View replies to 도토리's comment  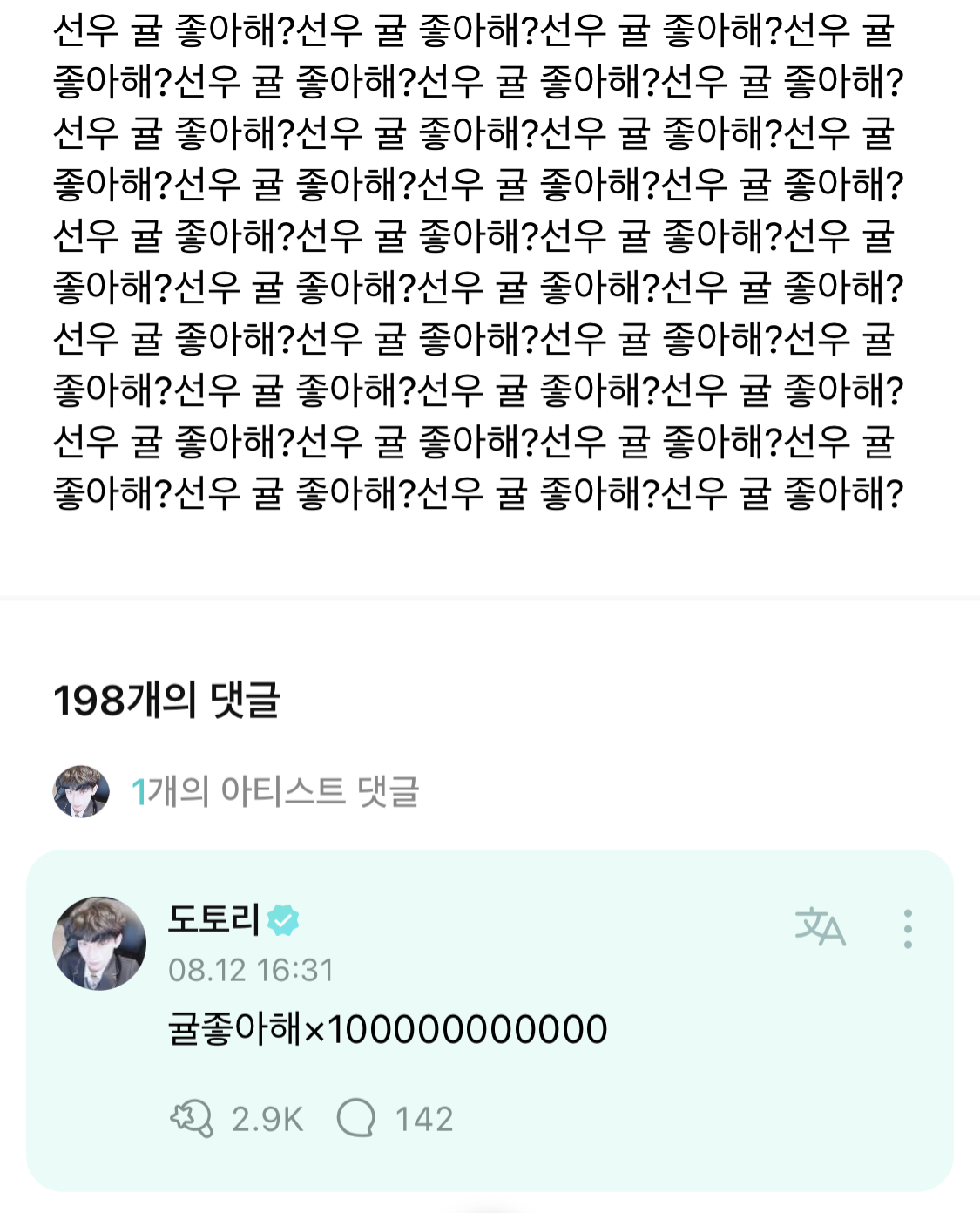(356, 1119)
